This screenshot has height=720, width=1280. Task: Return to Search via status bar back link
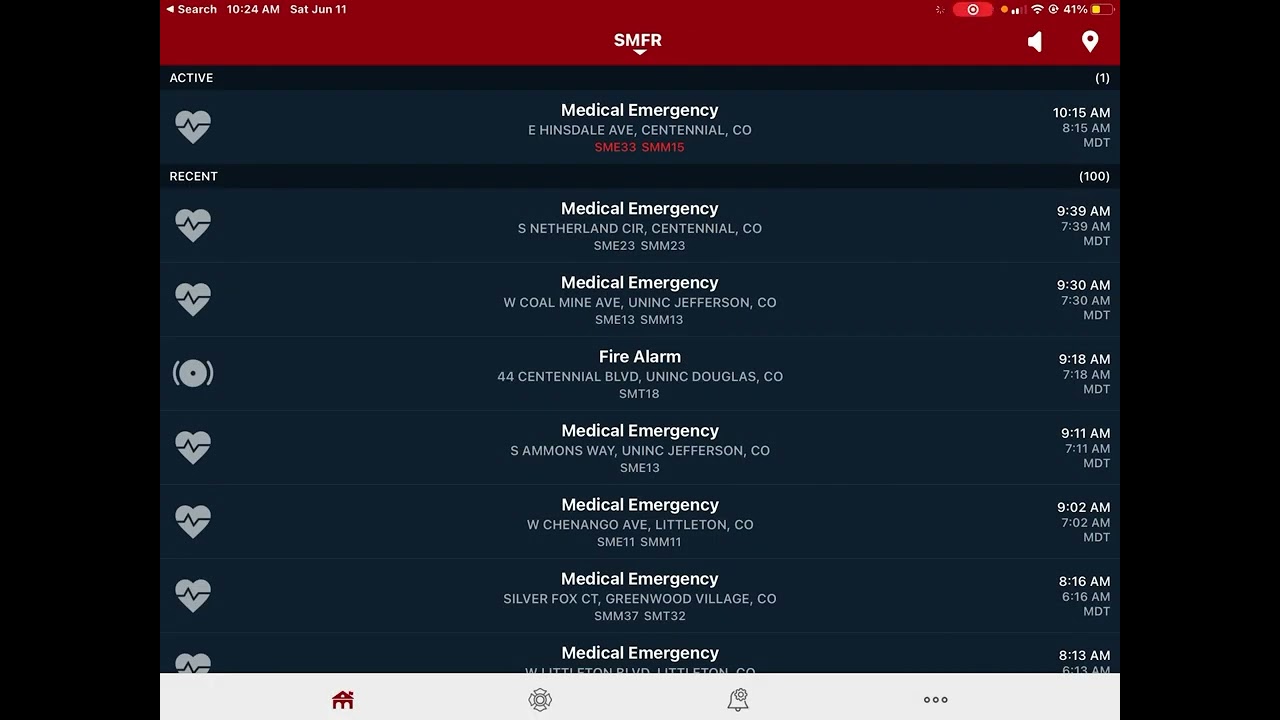pos(191,9)
